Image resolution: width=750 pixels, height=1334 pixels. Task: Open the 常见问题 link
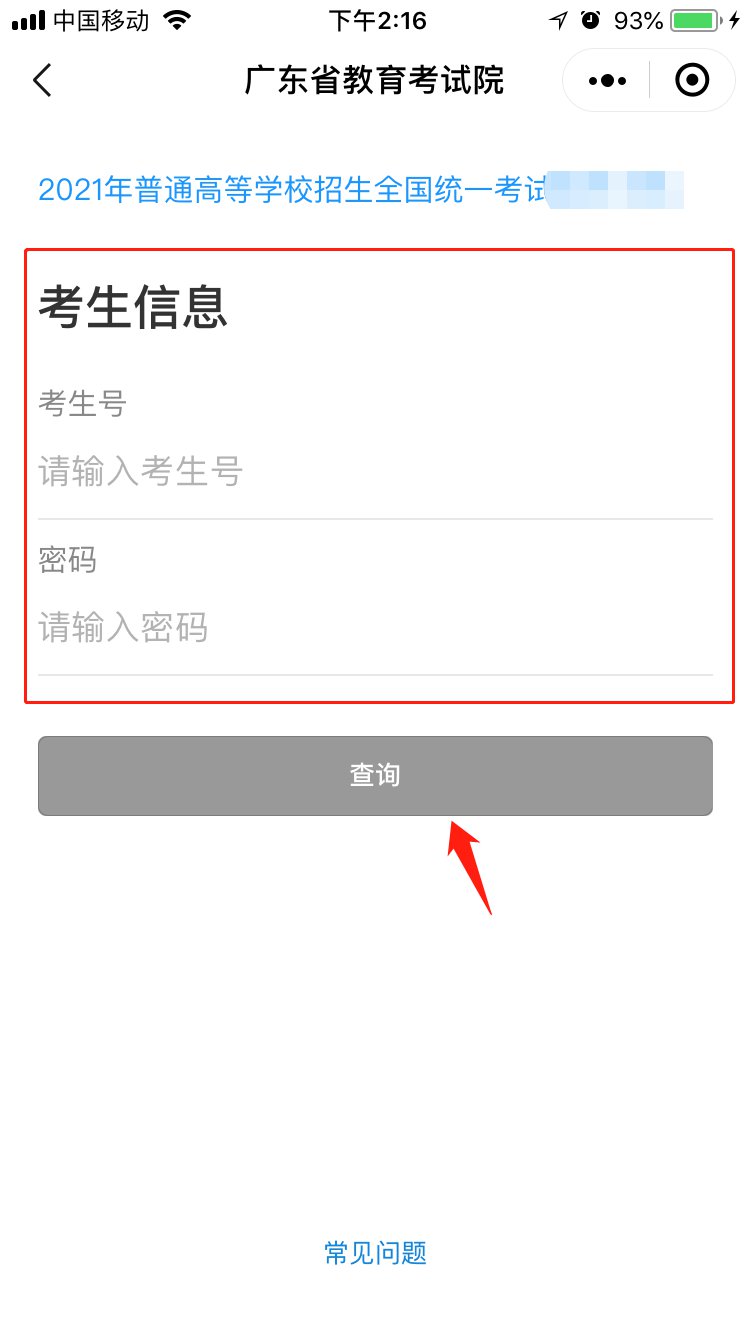[x=375, y=1253]
